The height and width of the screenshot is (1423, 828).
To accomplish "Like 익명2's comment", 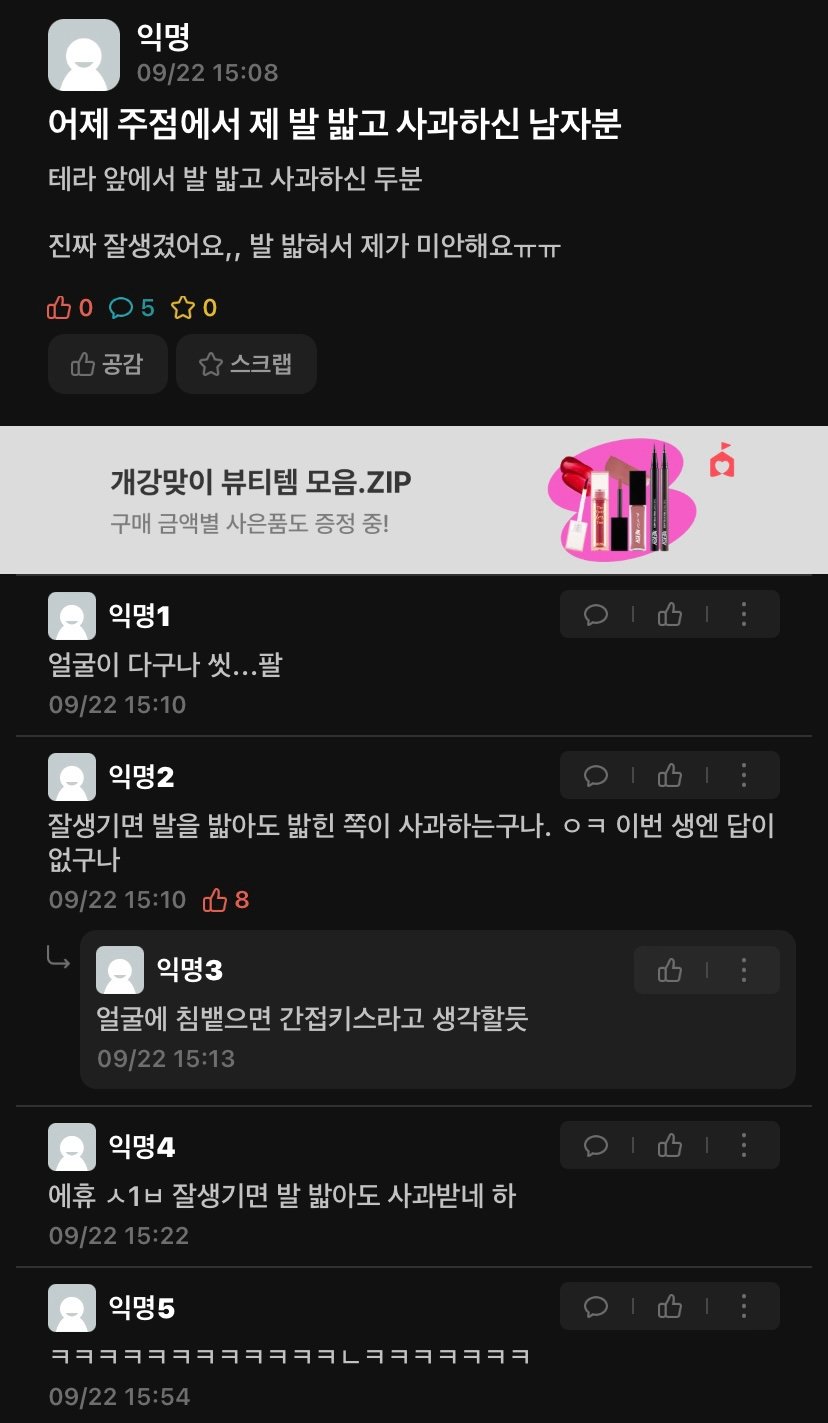I will pyautogui.click(x=670, y=775).
